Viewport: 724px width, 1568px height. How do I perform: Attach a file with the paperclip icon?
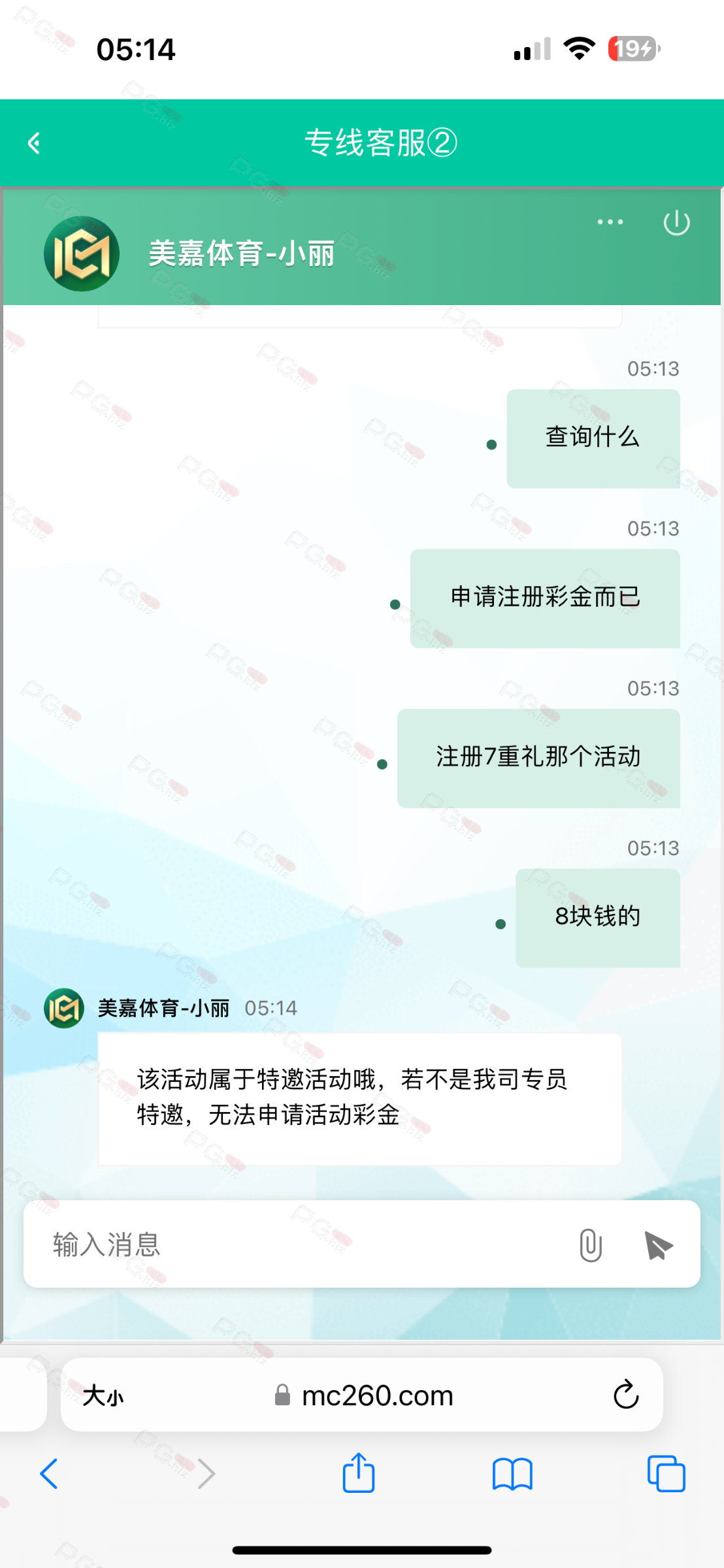tap(590, 1245)
